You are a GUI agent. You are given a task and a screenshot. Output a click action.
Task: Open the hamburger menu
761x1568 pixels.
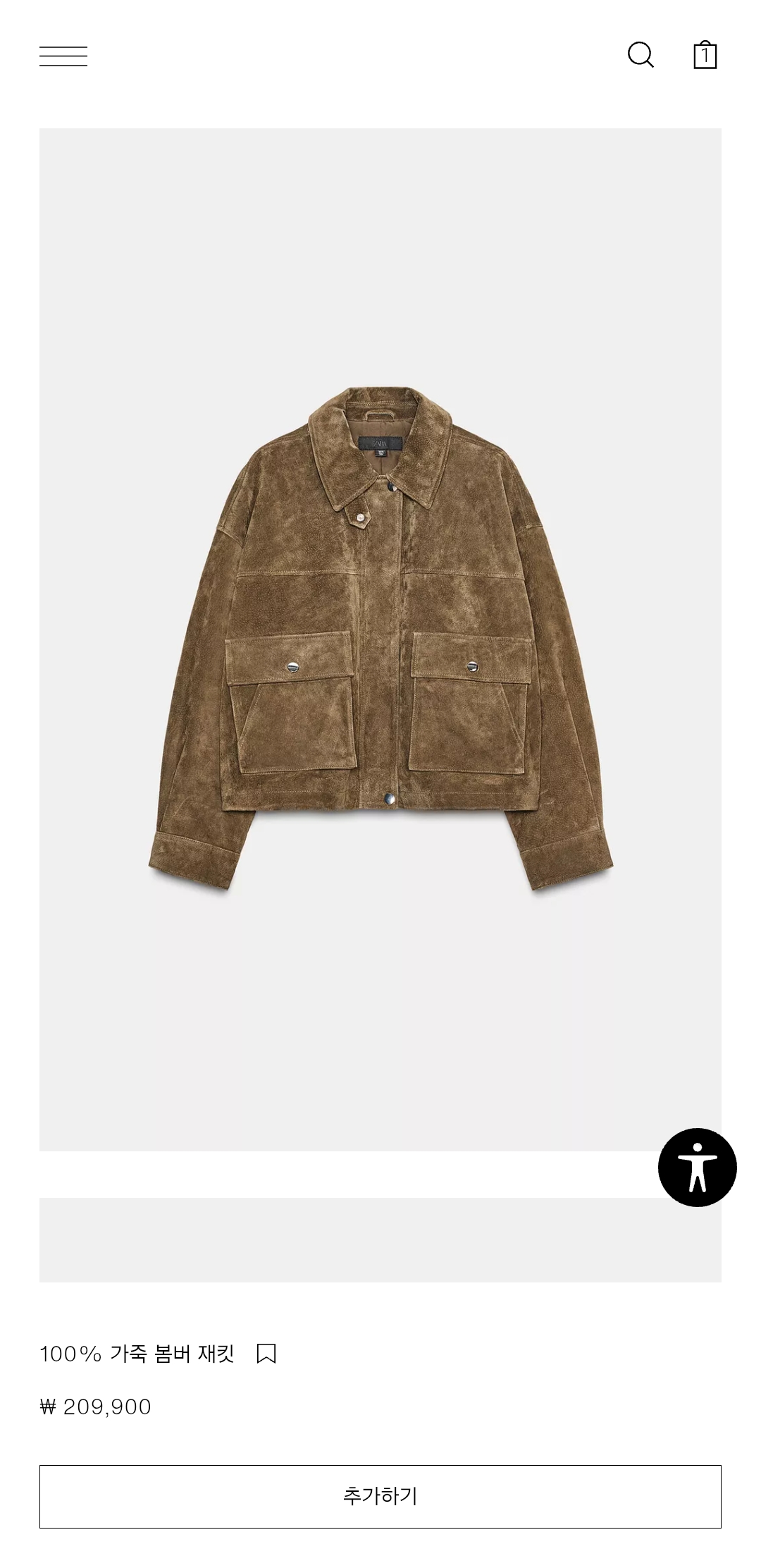coord(63,56)
